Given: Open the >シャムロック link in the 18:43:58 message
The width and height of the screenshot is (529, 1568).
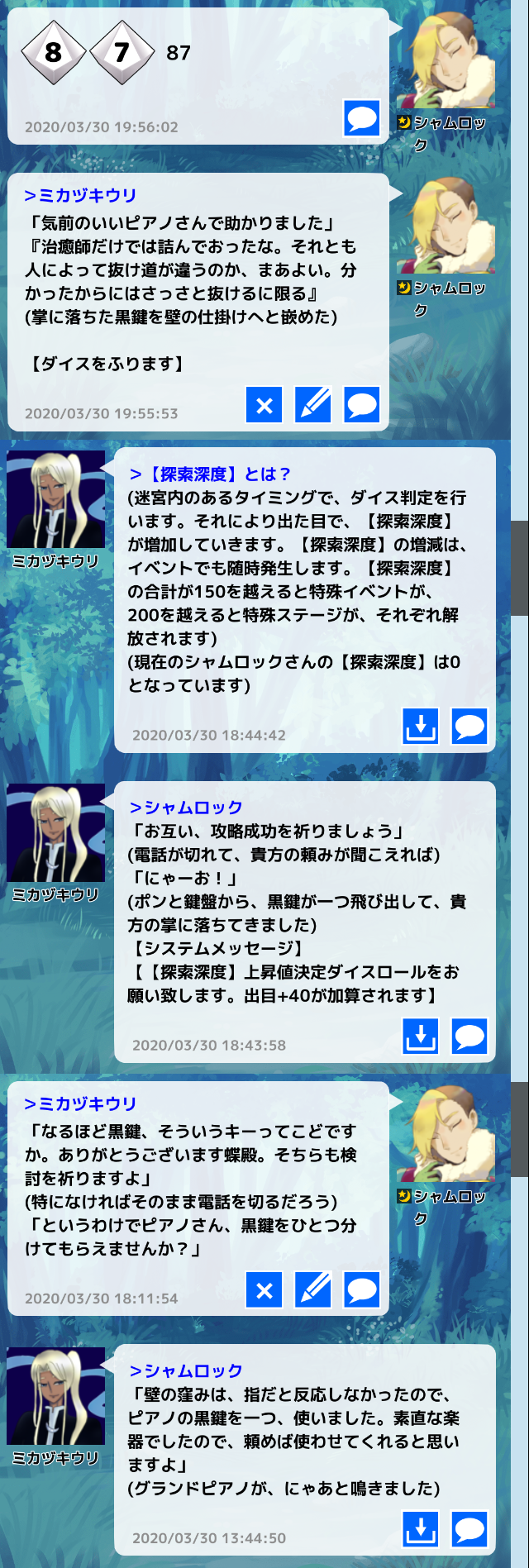Looking at the screenshot, I should 186,808.
